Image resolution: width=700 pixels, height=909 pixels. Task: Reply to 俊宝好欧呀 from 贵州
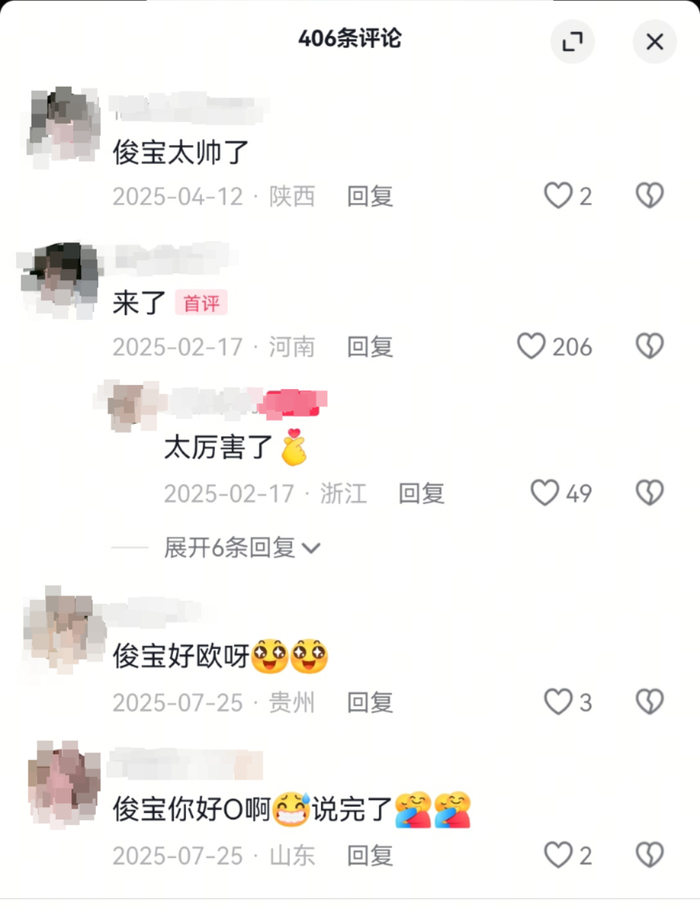[x=370, y=702]
